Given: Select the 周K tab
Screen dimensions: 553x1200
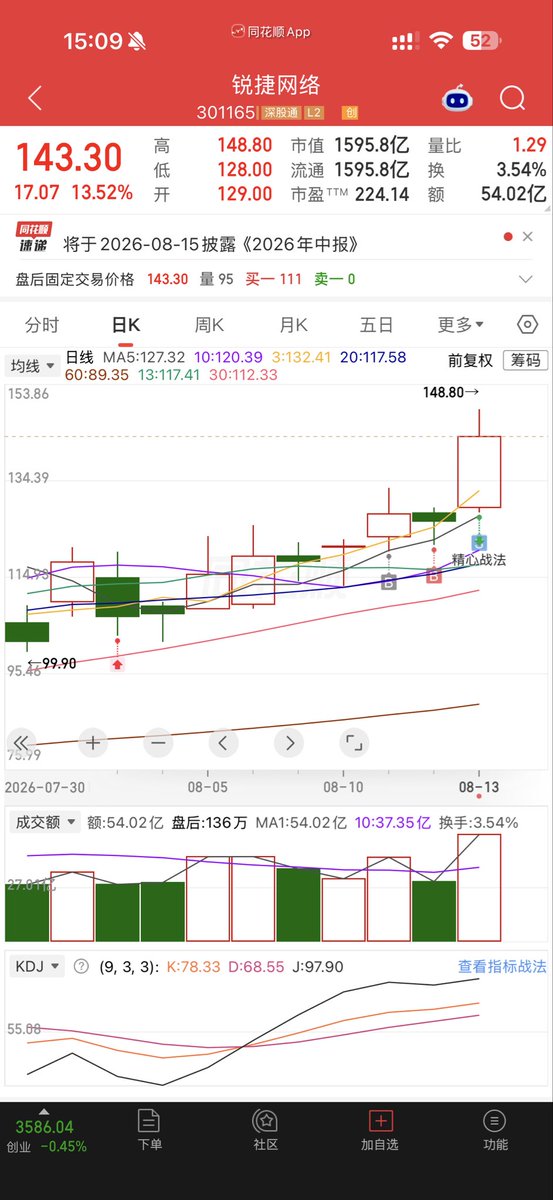Looking at the screenshot, I should (209, 325).
